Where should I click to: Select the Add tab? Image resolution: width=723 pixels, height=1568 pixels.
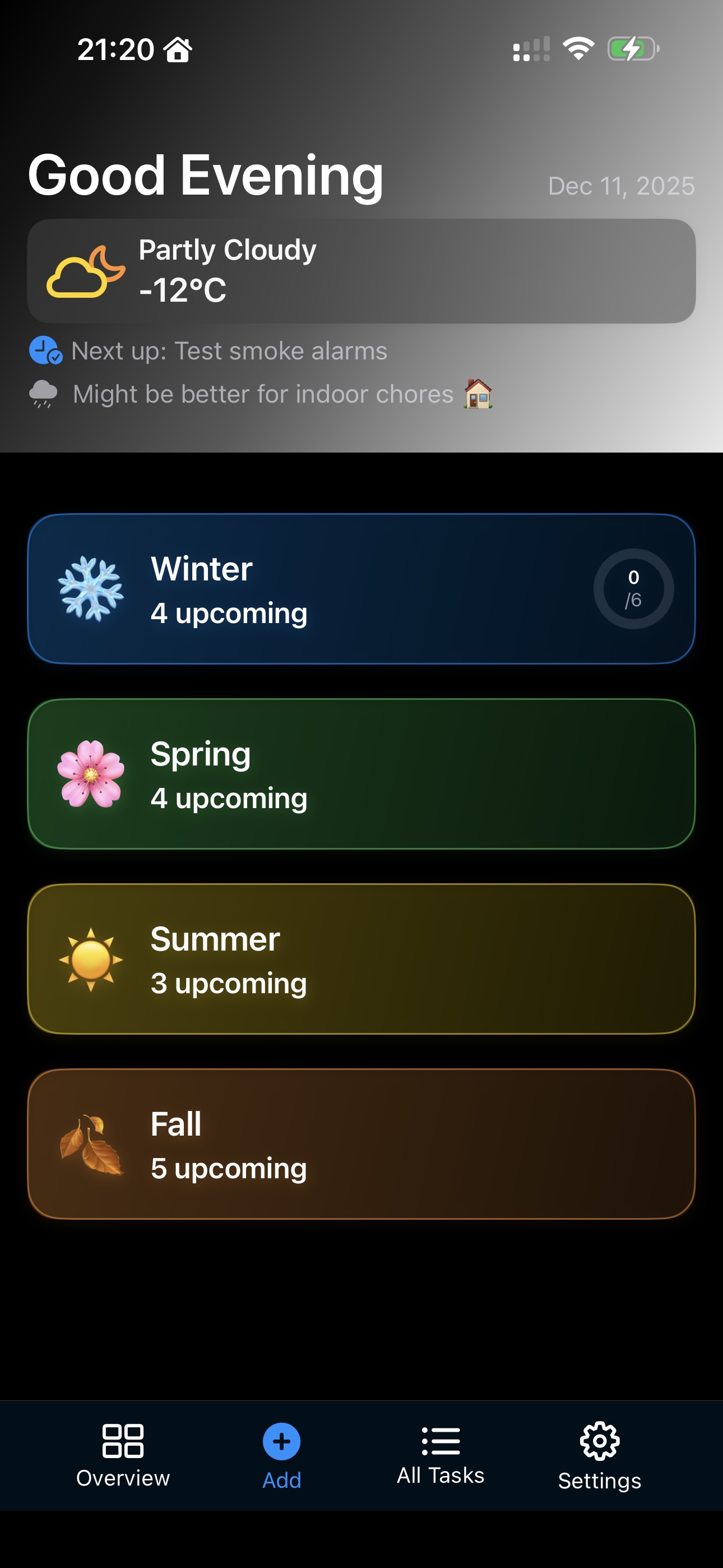tap(282, 1455)
